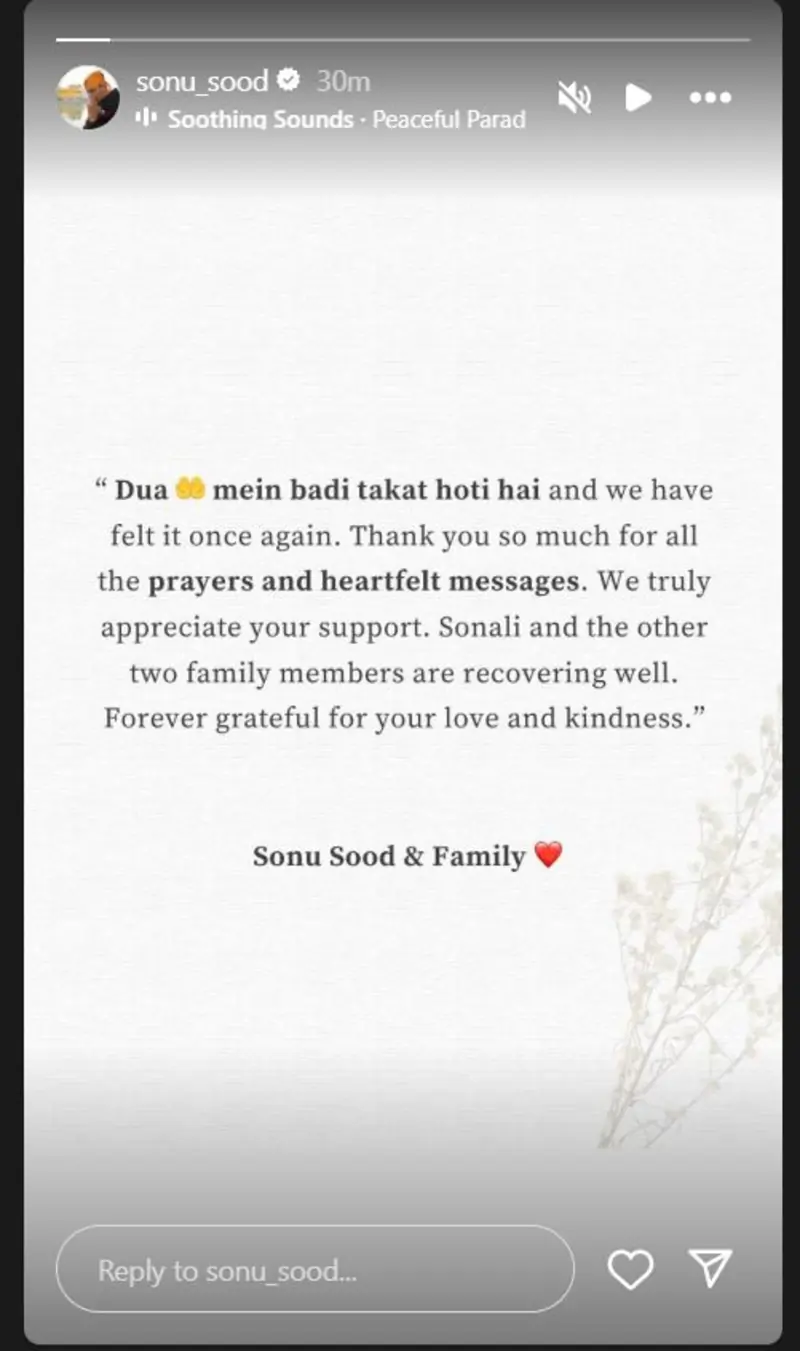800x1351 pixels.
Task: Expand story options via the ellipsis
Action: pyautogui.click(x=710, y=96)
